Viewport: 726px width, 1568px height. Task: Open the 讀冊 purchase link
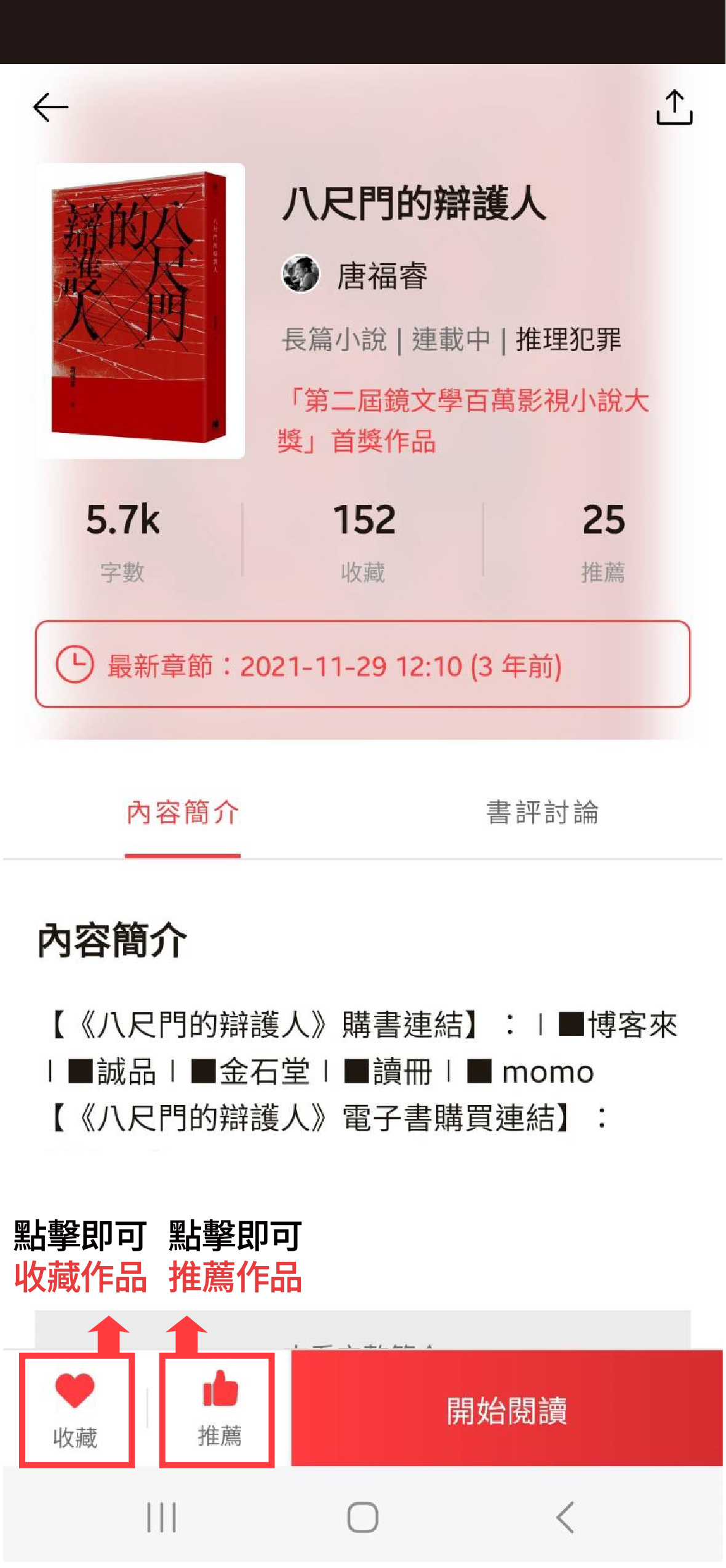(x=402, y=1072)
